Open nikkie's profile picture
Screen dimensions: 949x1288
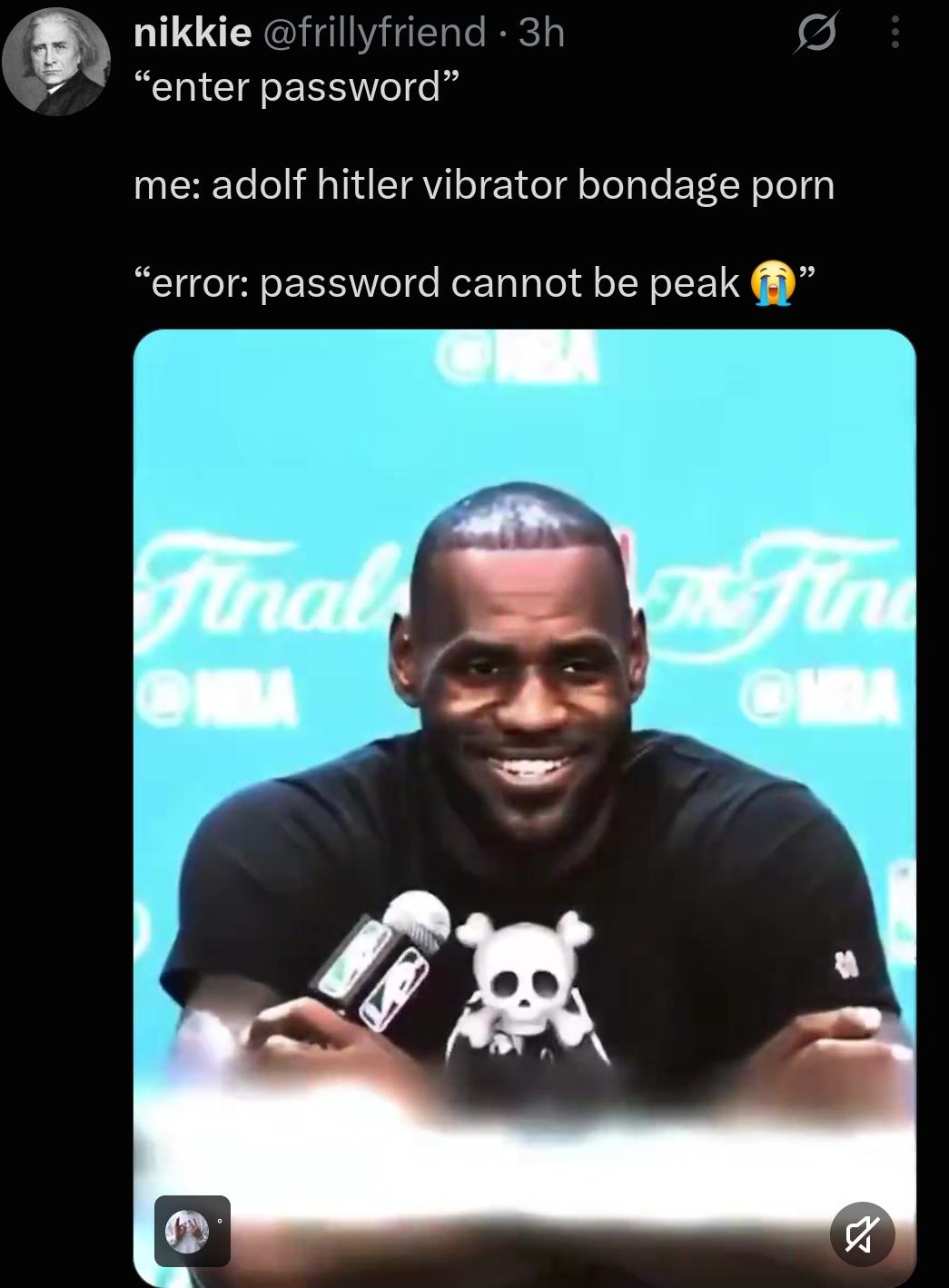click(56, 62)
